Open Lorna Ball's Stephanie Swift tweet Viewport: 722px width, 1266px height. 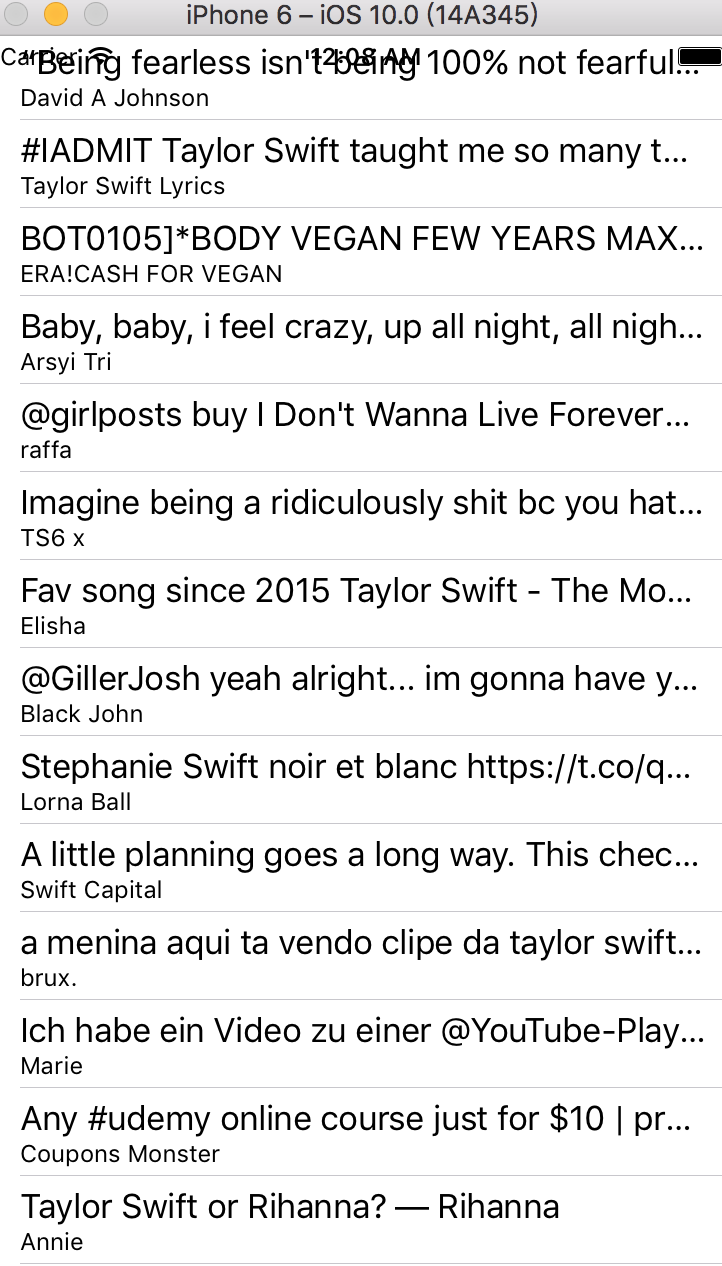[x=361, y=781]
